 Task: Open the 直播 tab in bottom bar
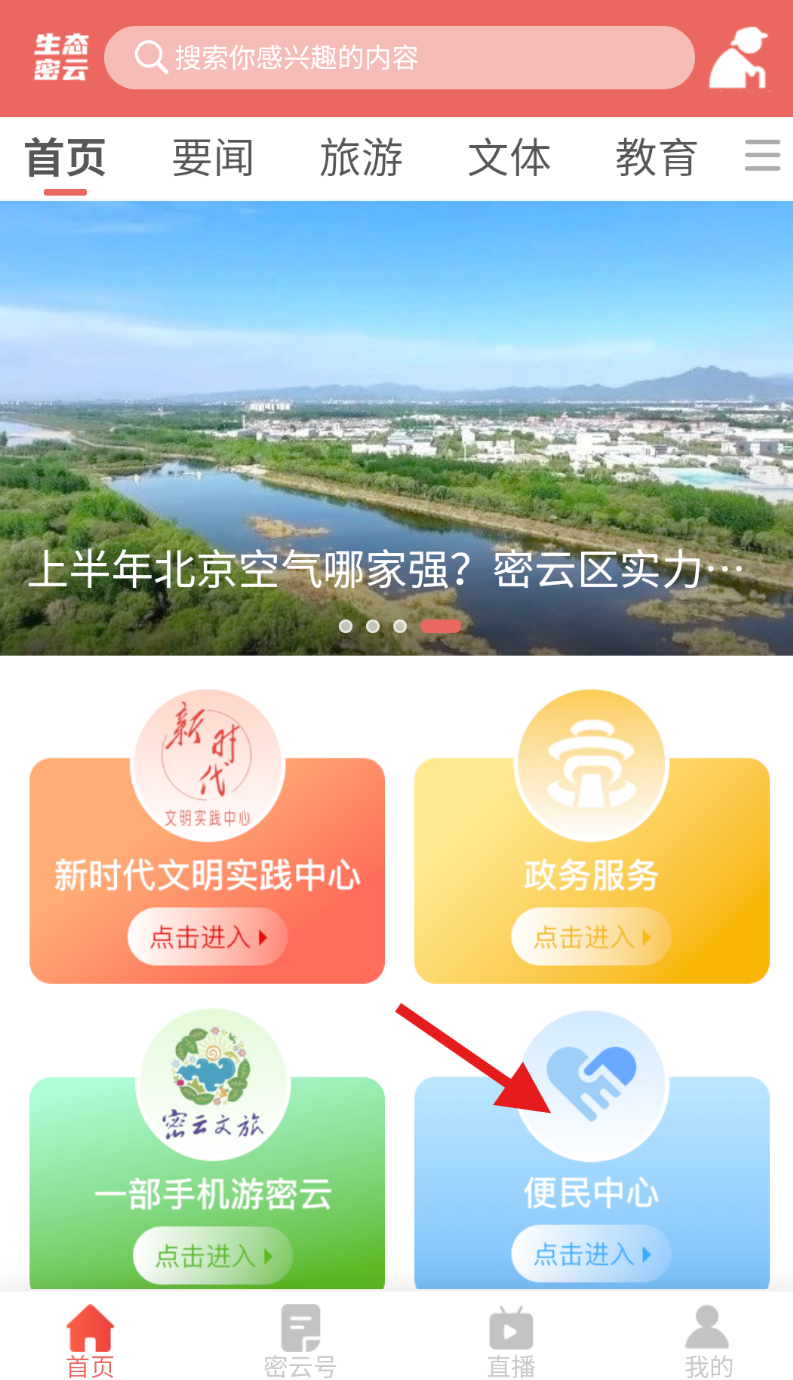pyautogui.click(x=511, y=1340)
